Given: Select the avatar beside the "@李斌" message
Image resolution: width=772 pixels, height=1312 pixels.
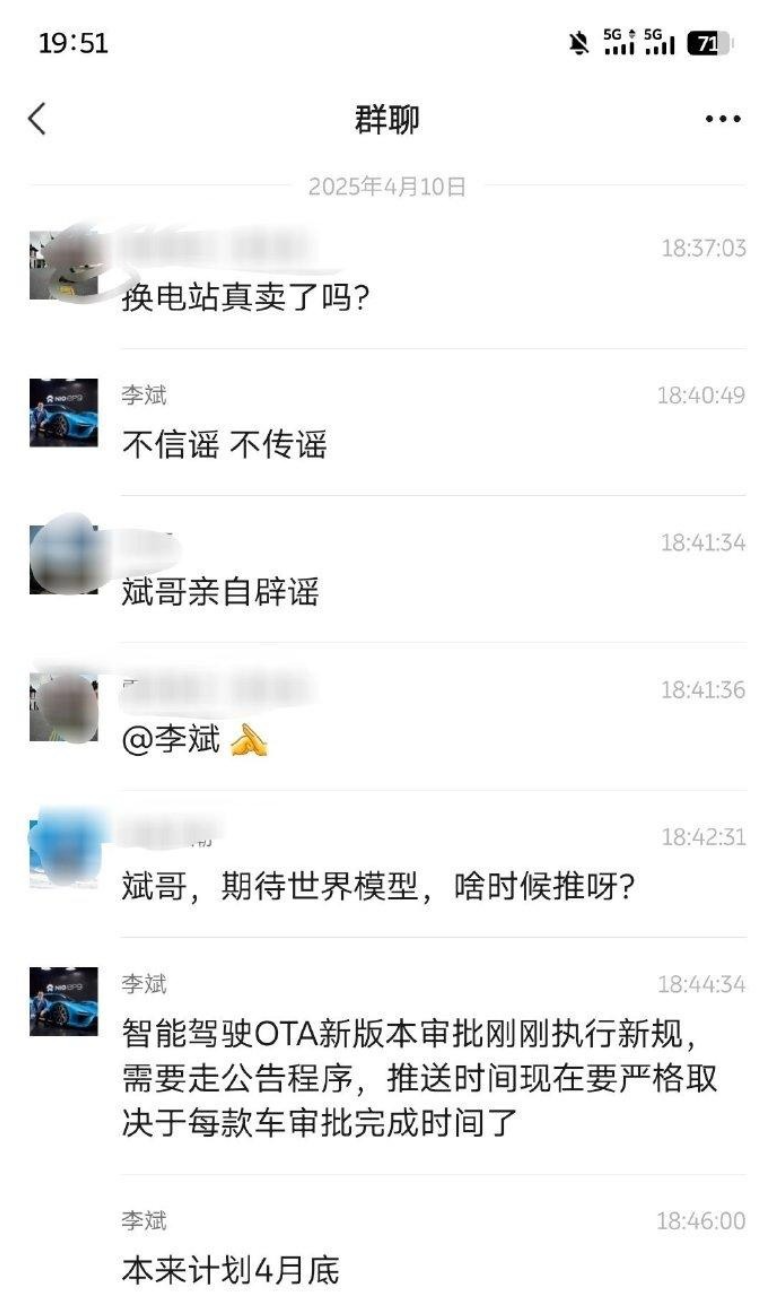Looking at the screenshot, I should pos(64,707).
